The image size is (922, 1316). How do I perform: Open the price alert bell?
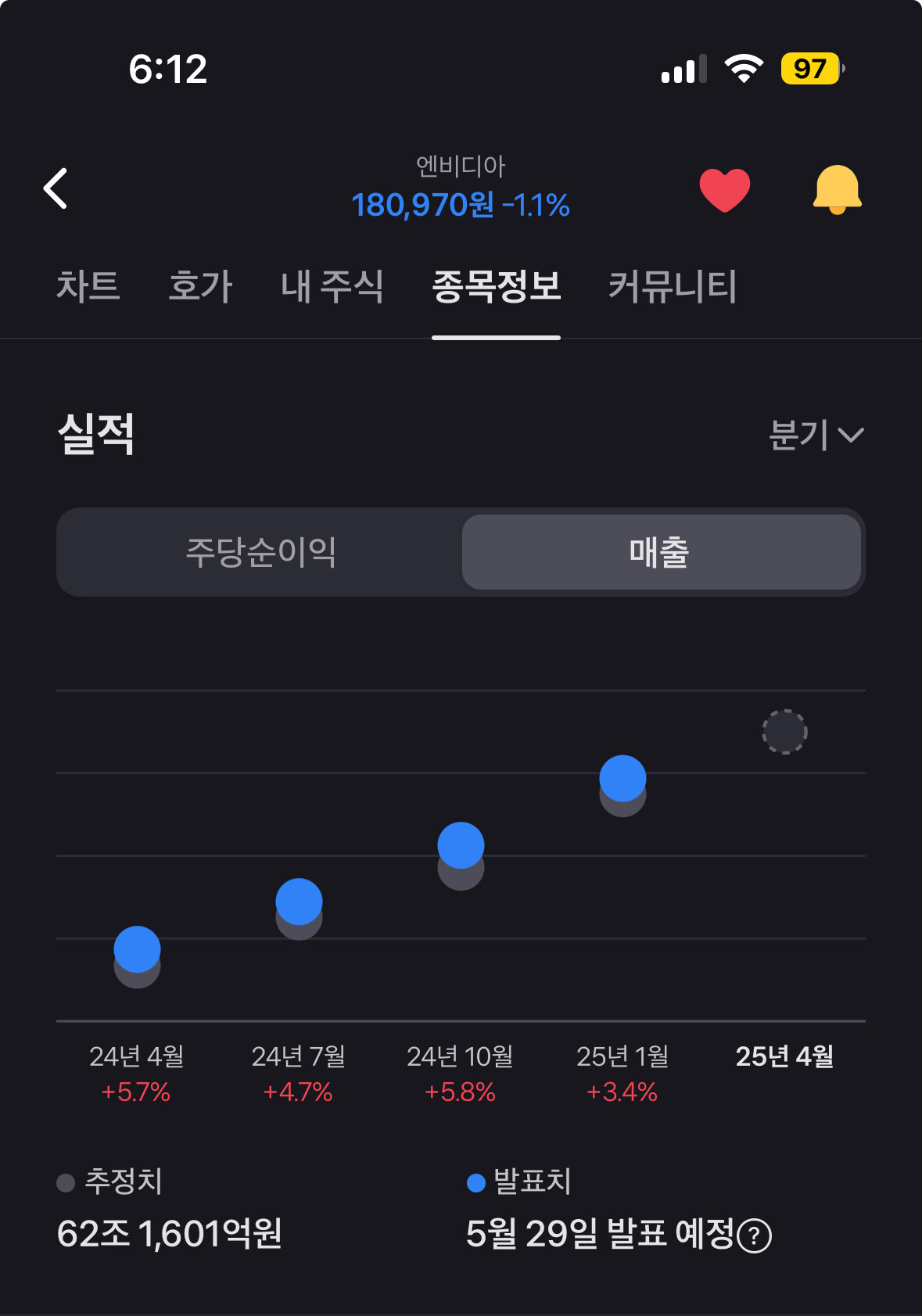[x=838, y=190]
